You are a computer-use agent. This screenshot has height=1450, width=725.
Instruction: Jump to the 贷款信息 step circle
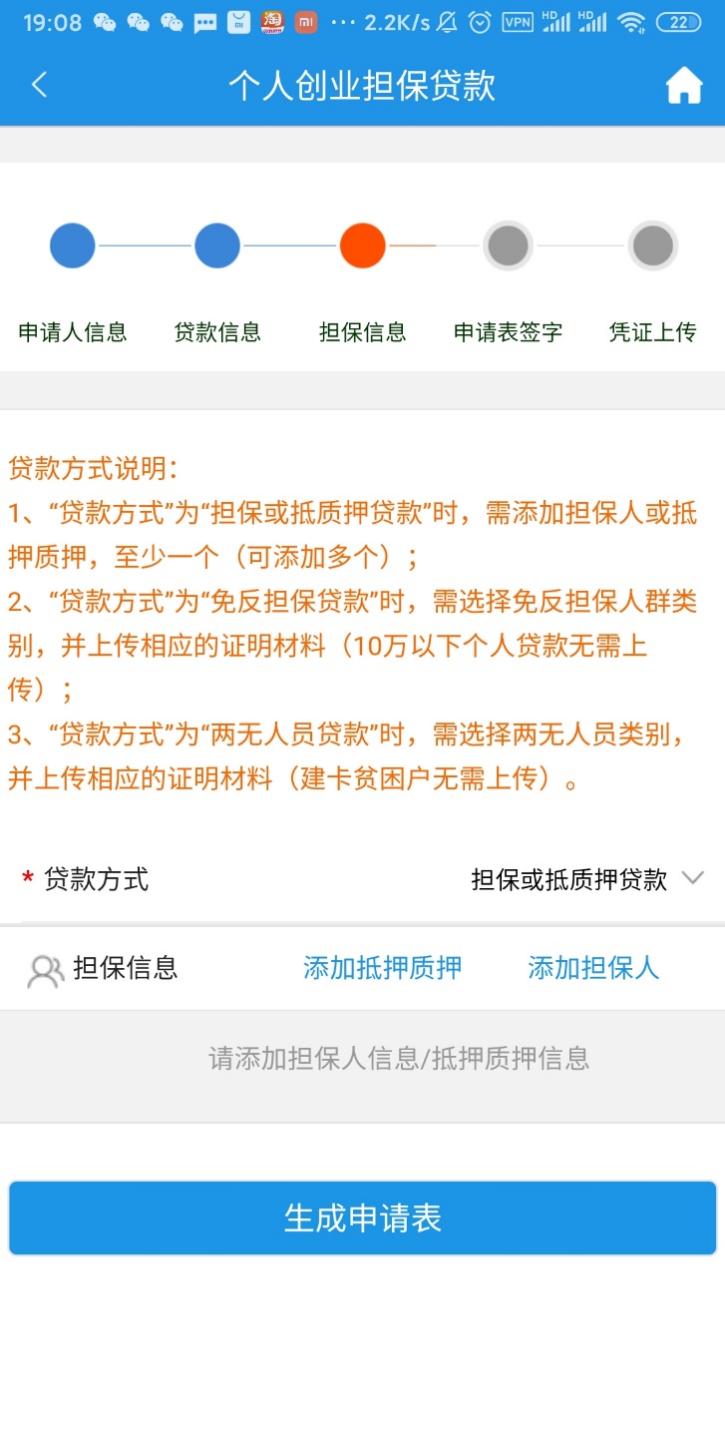coord(217,246)
